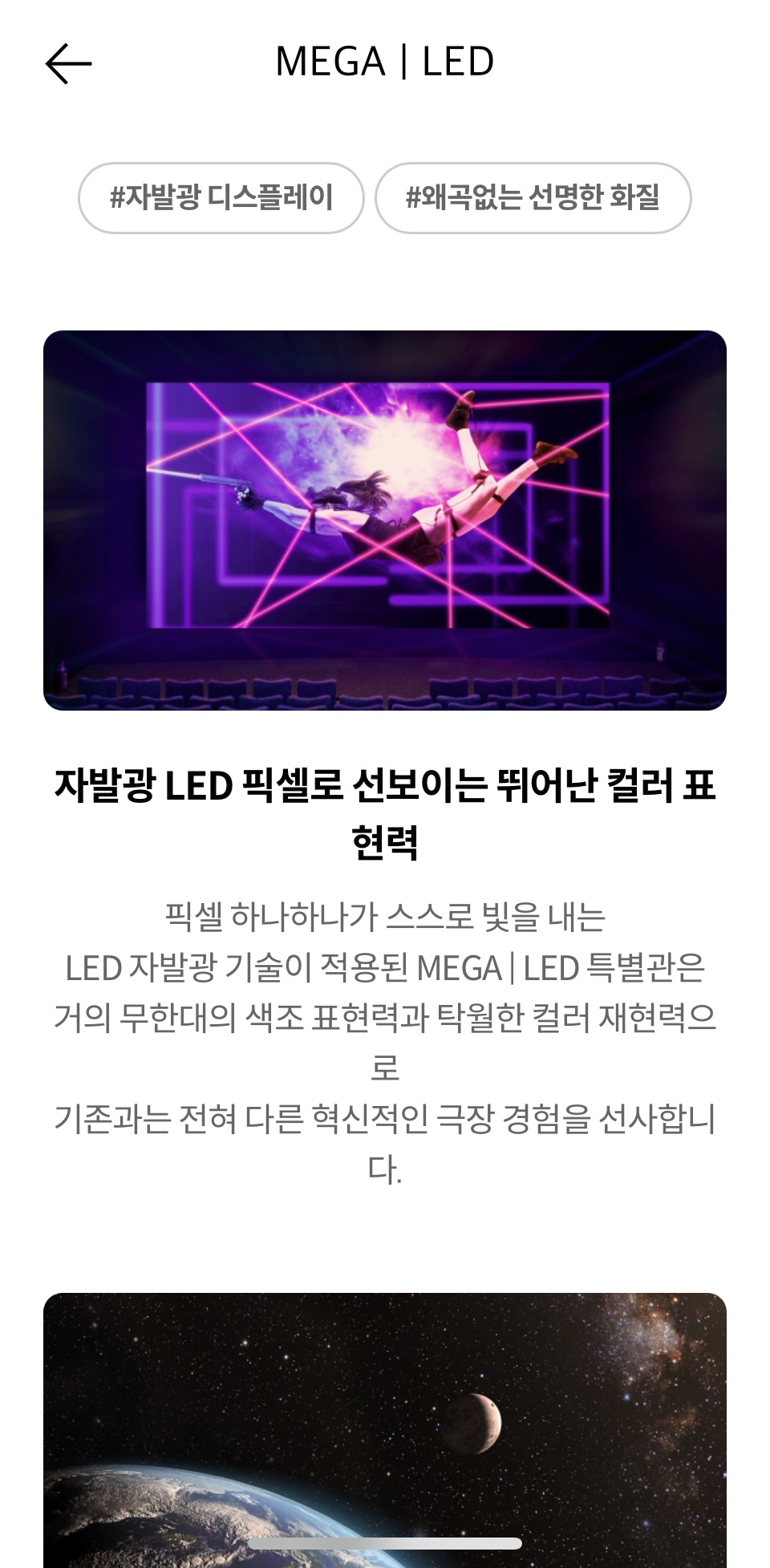Select the #왜곡없는 선명한 화질 chip
The height and width of the screenshot is (1568, 770).
[533, 198]
